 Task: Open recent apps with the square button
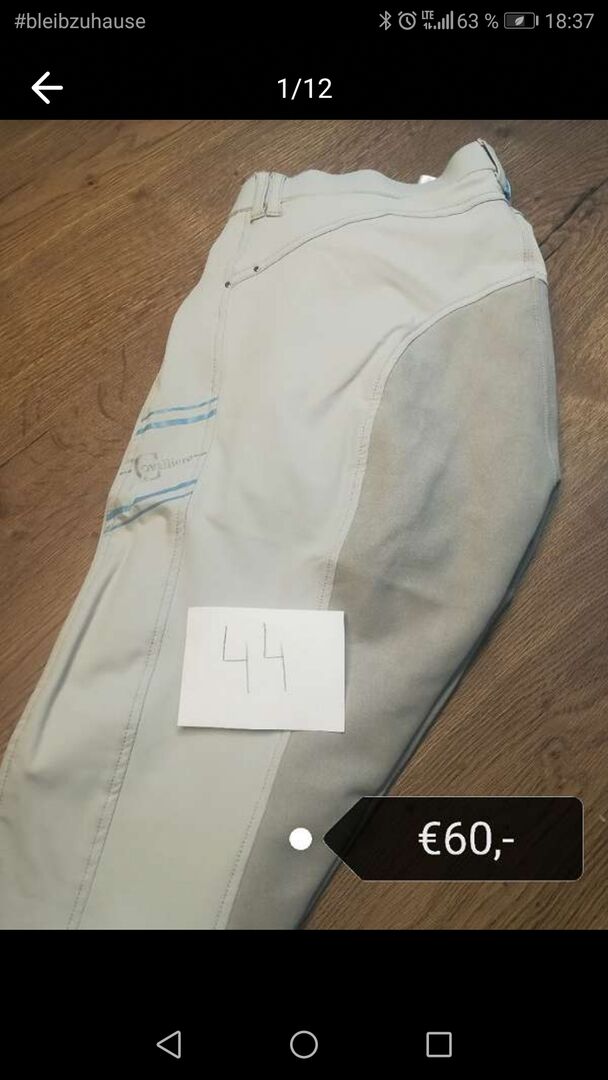[x=438, y=1044]
